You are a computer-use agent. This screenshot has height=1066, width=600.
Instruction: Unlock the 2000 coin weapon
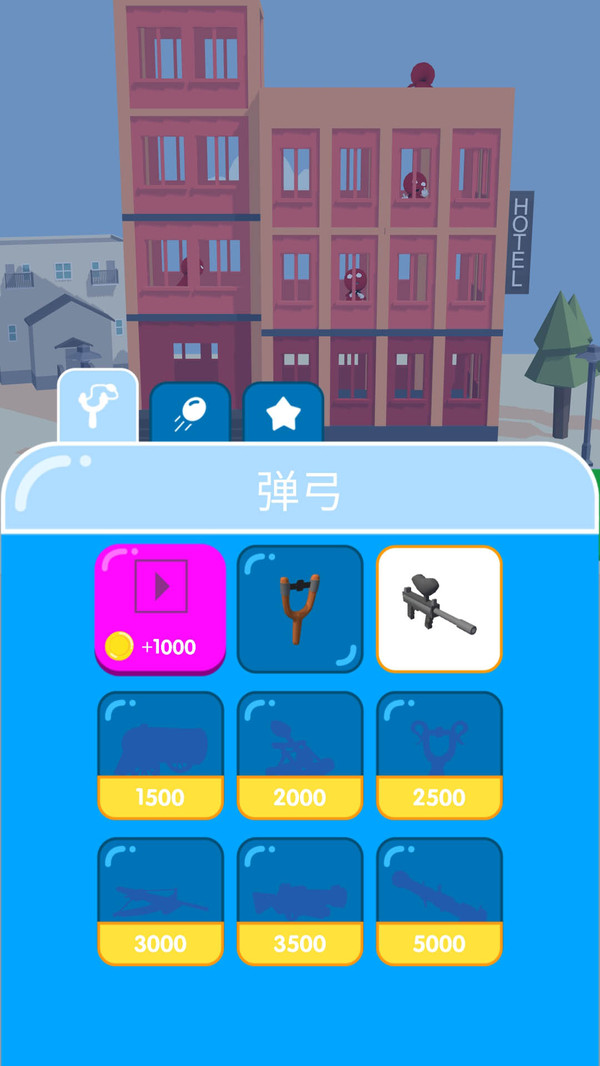coord(300,755)
